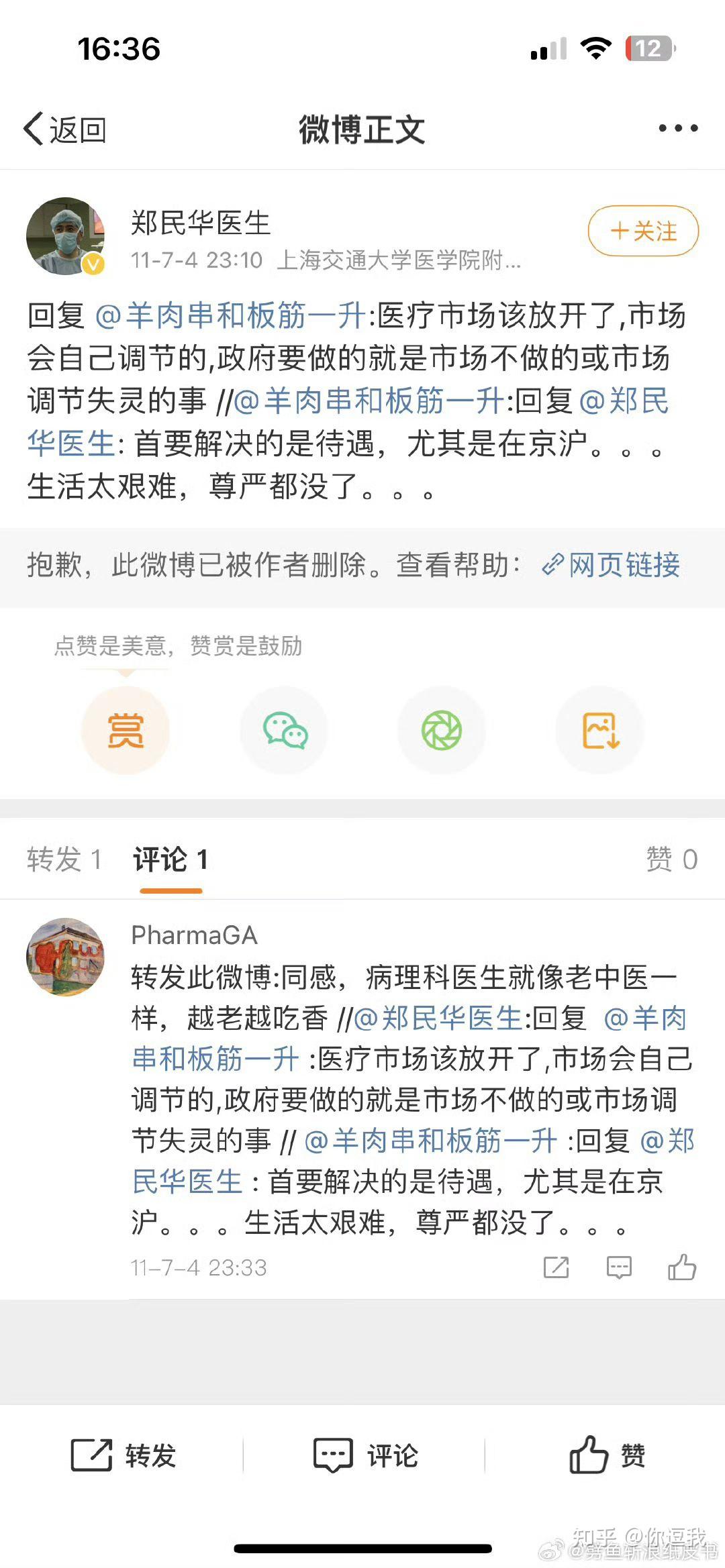Open the 网页链接 help link
The image size is (725, 1568).
pyautogui.click(x=612, y=565)
